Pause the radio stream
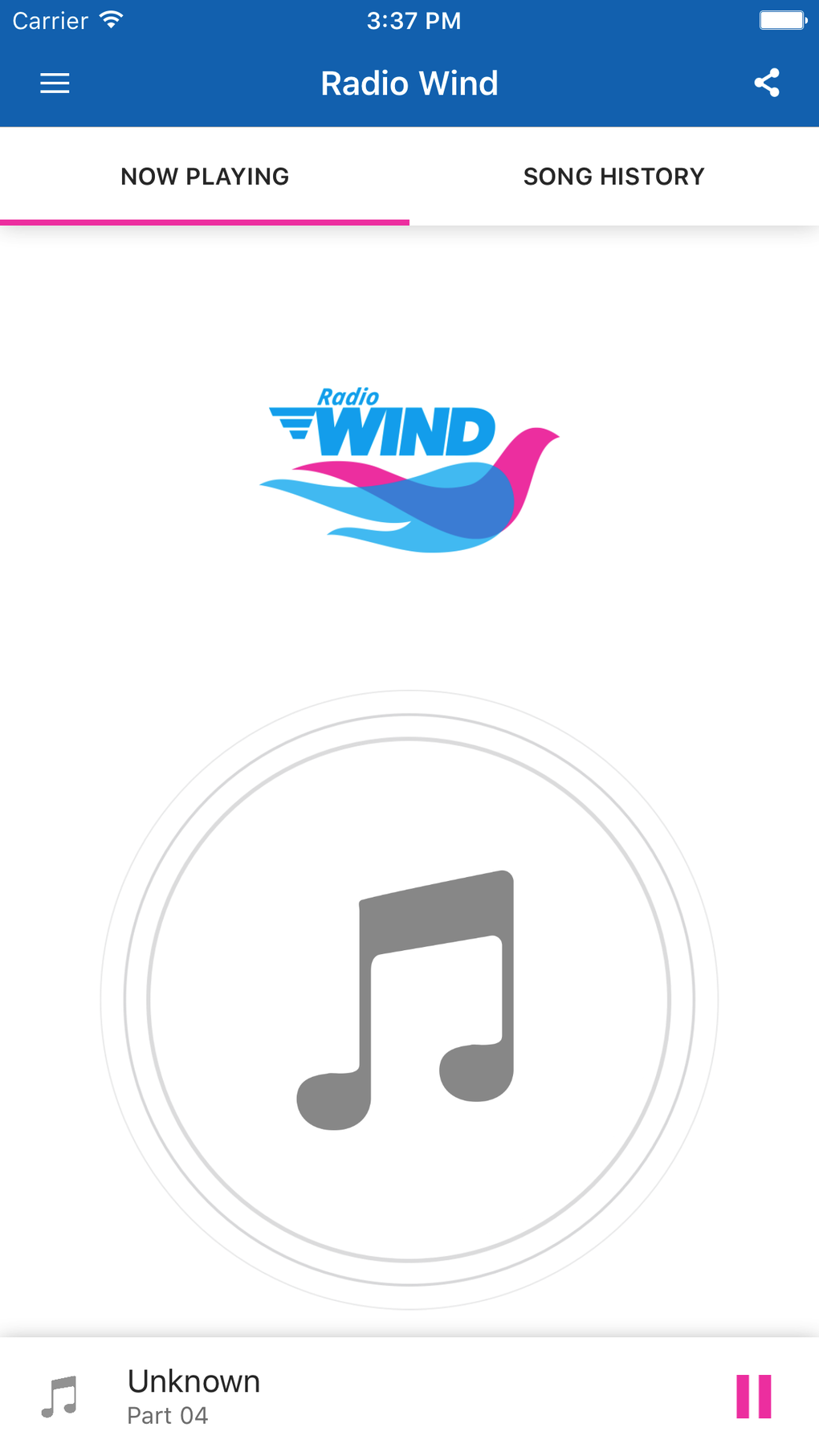 click(753, 1397)
